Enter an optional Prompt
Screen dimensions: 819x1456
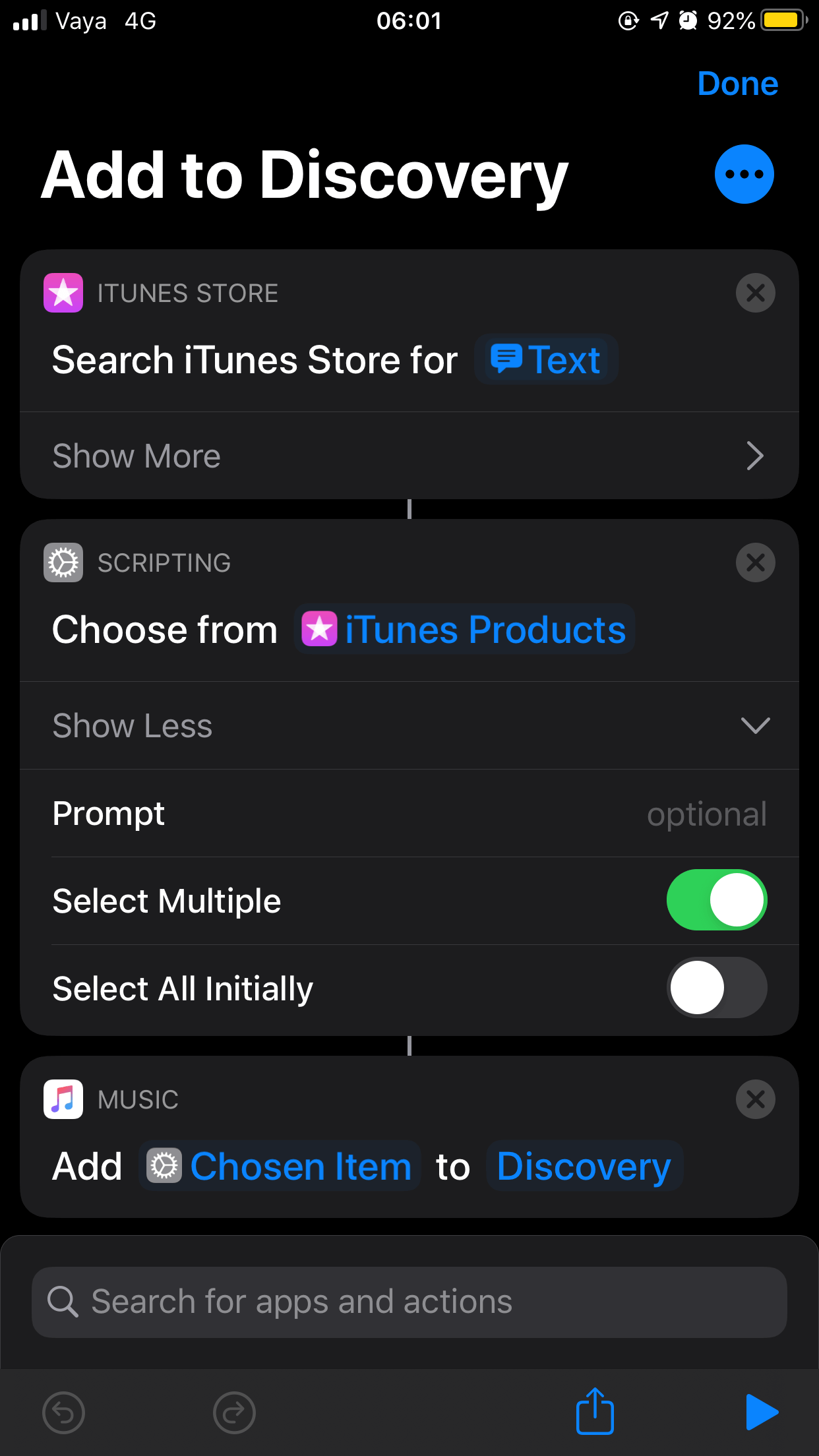706,814
